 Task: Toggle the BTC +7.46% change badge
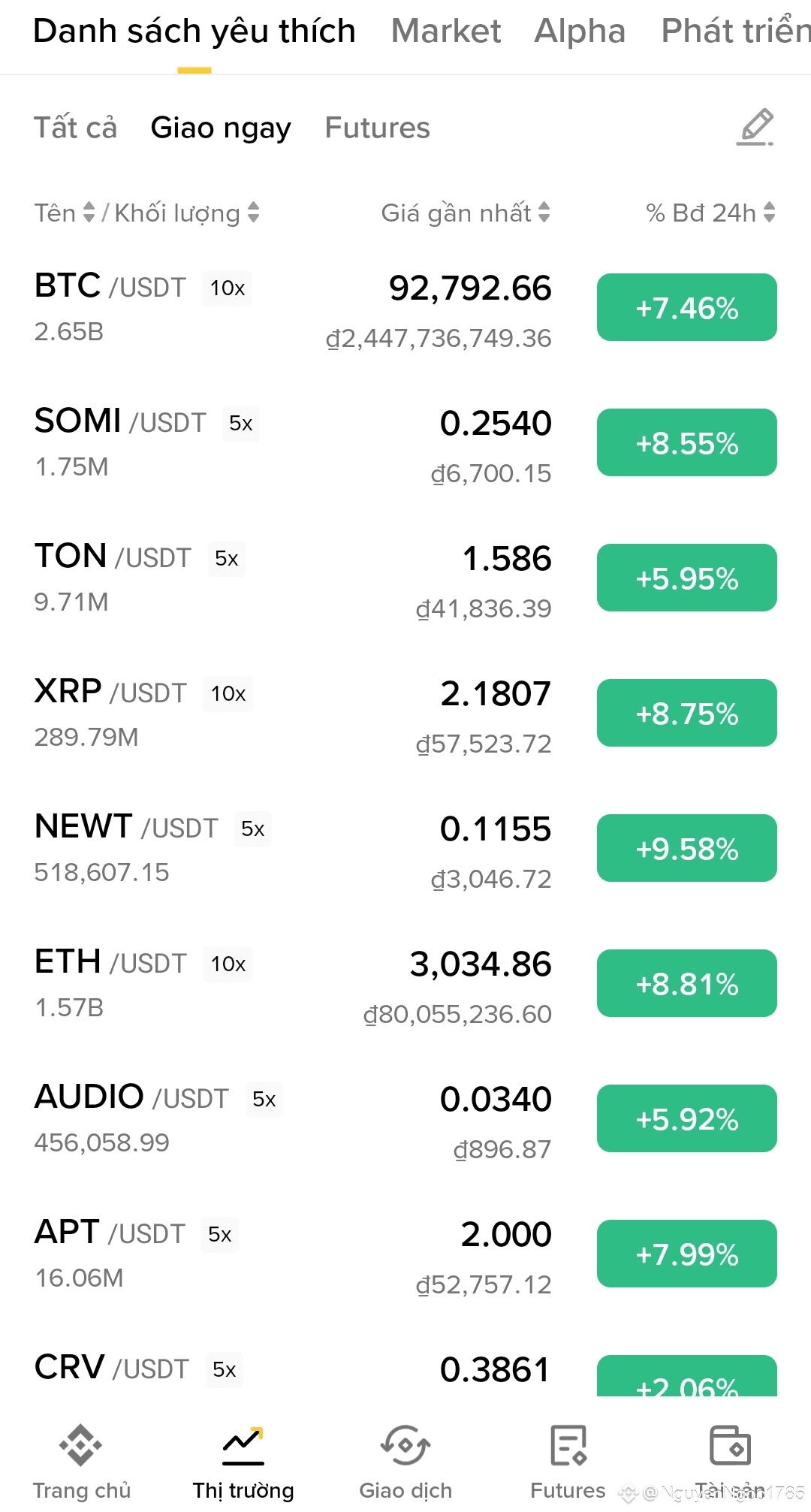coord(686,307)
